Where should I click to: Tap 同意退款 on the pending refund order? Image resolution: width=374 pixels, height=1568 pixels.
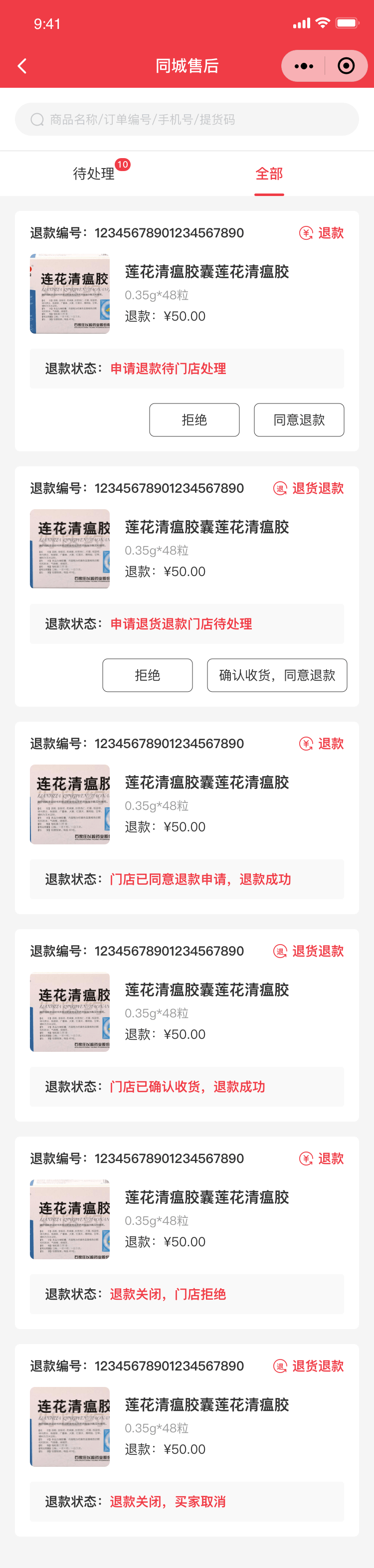(299, 420)
